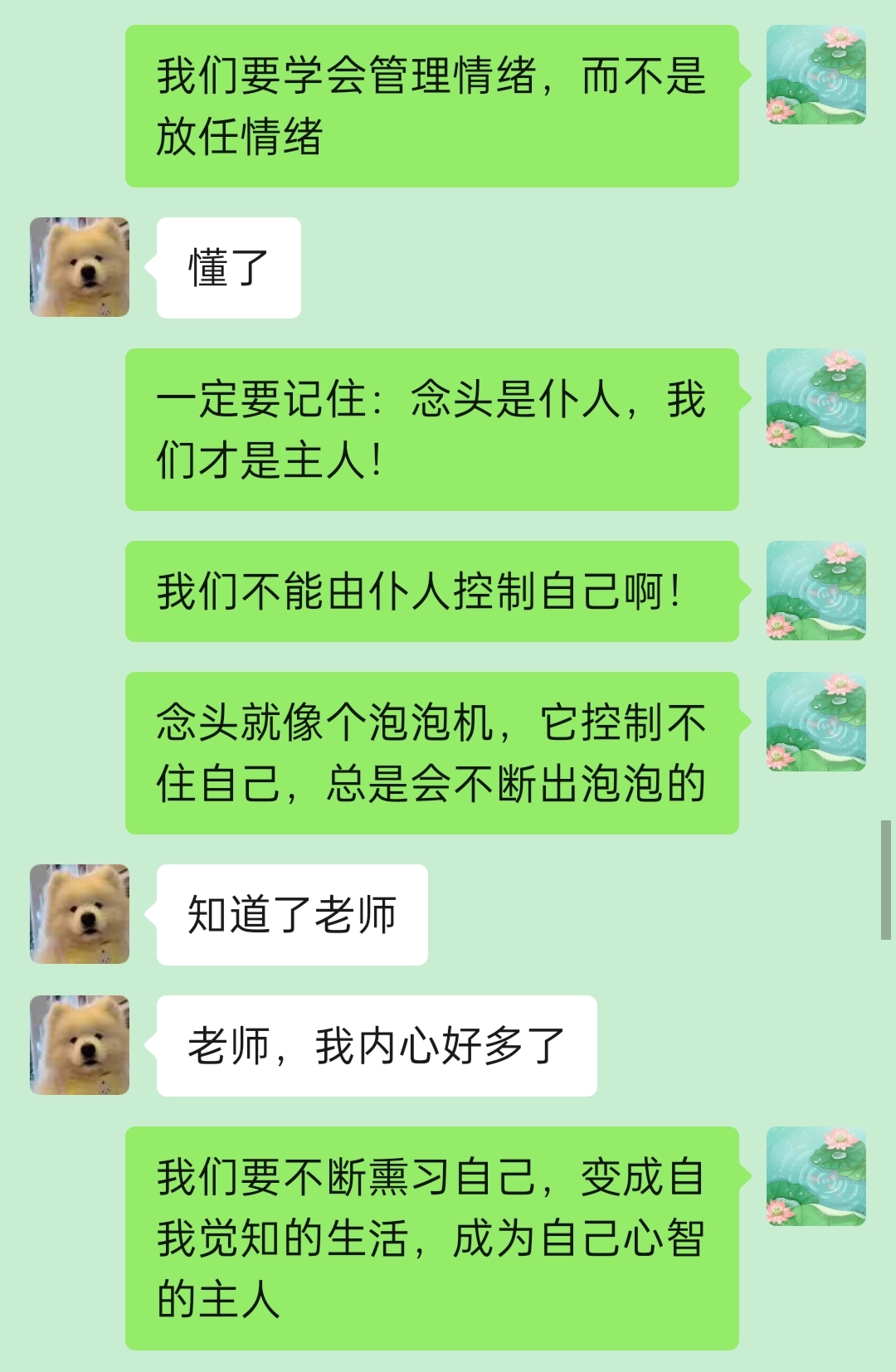Viewport: 896px width, 1372px height.
Task: Tap lotus avatar beside 我们要学会管理情绪 message
Action: [x=816, y=75]
